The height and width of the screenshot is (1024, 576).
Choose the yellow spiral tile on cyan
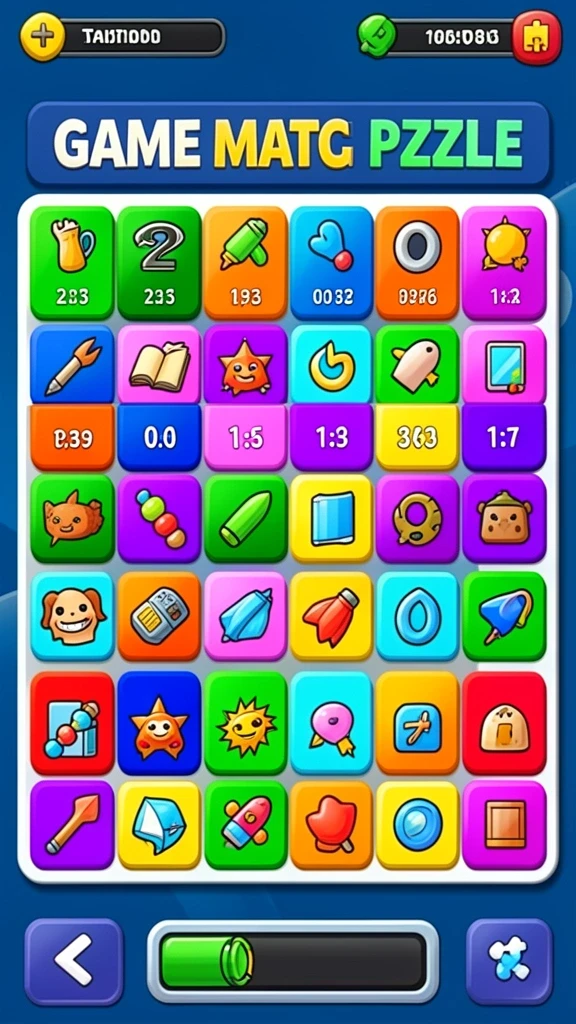[331, 365]
